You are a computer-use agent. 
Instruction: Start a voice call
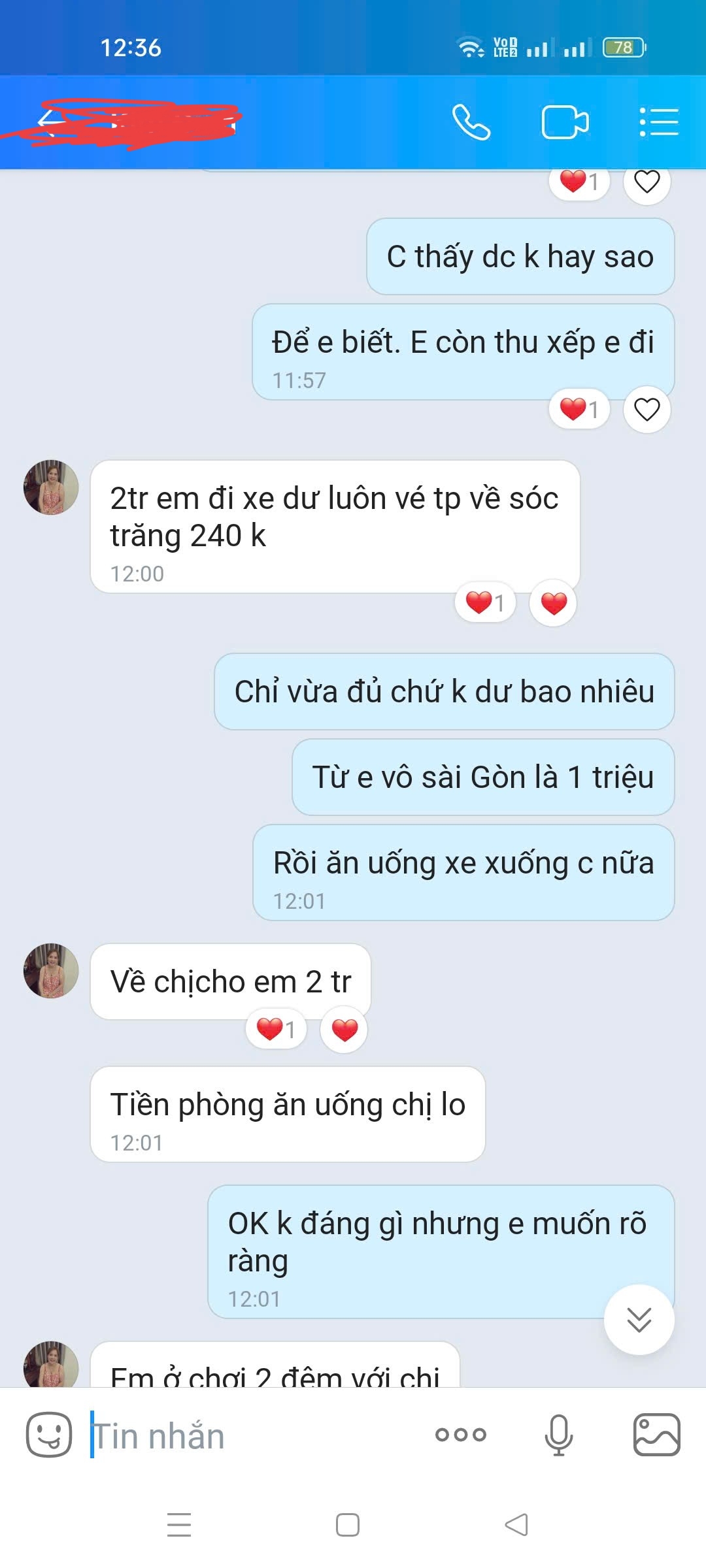click(471, 122)
